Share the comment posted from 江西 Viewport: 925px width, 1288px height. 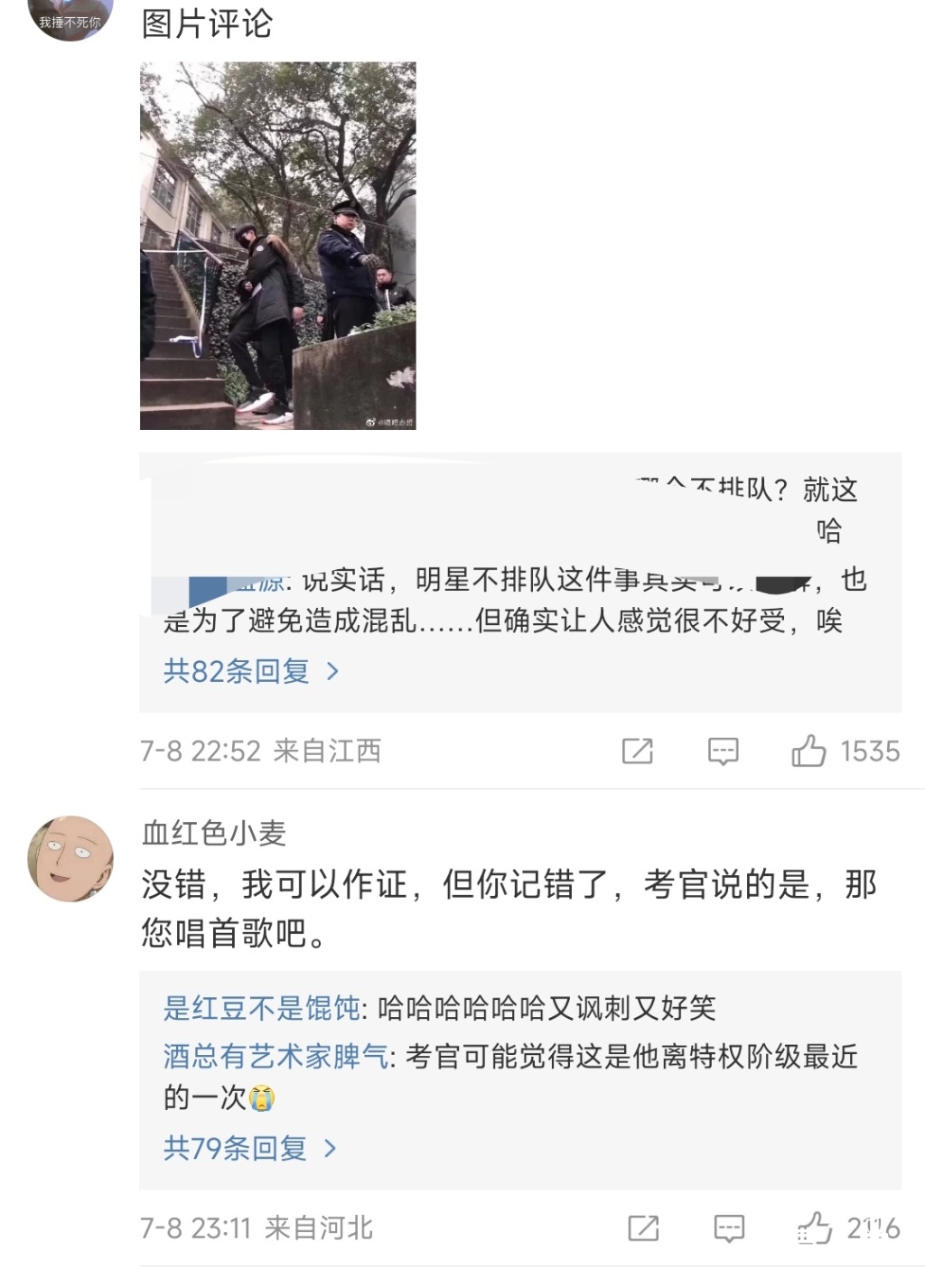coord(637,751)
